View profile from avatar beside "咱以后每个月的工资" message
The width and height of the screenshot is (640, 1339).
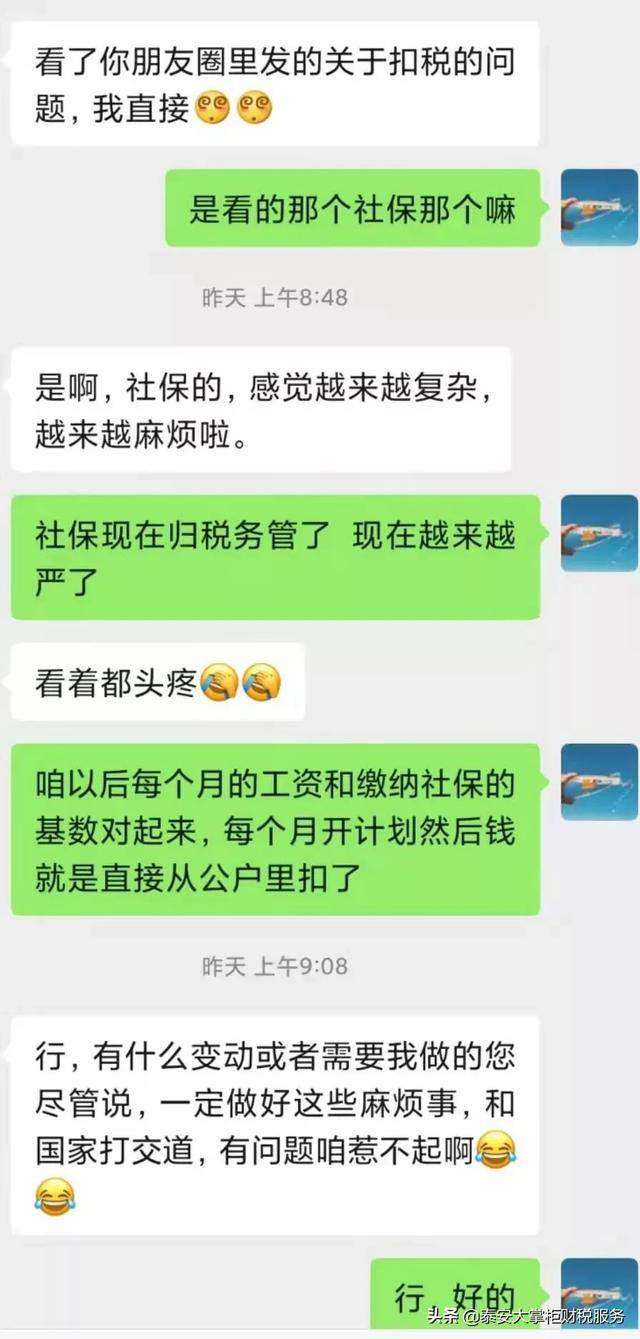click(x=599, y=782)
